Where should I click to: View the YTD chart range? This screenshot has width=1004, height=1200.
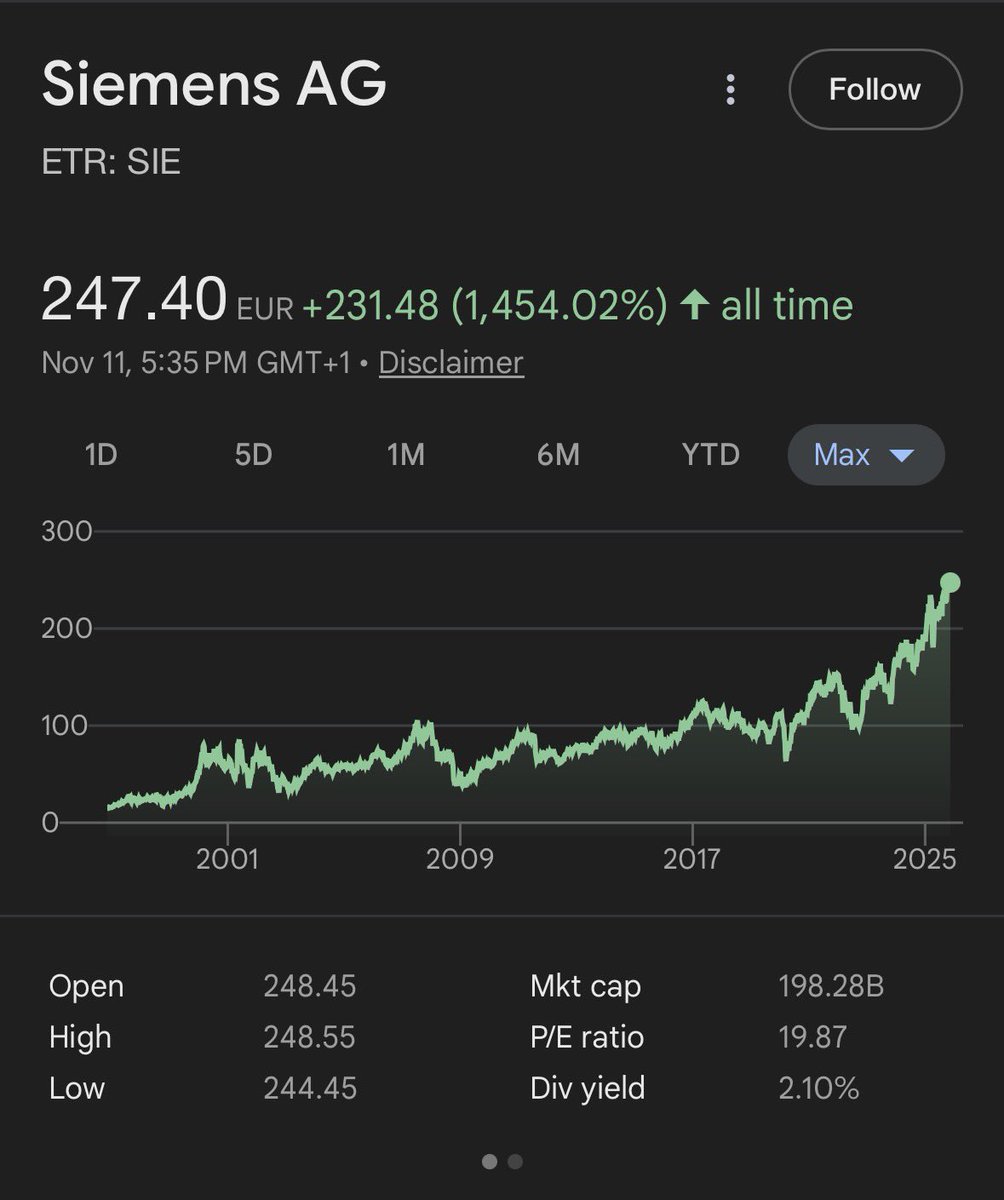click(x=710, y=455)
